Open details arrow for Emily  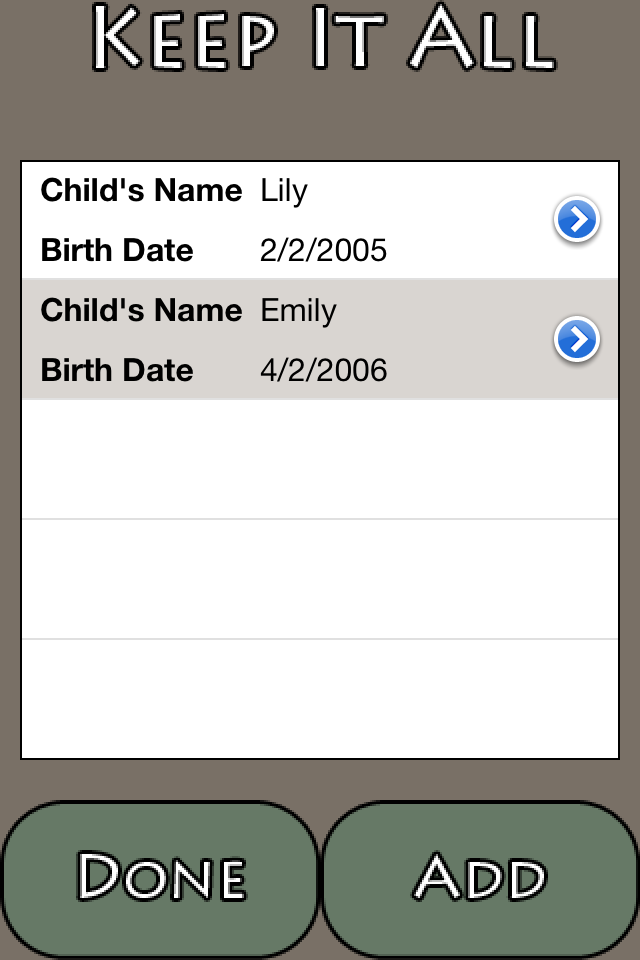coord(576,339)
